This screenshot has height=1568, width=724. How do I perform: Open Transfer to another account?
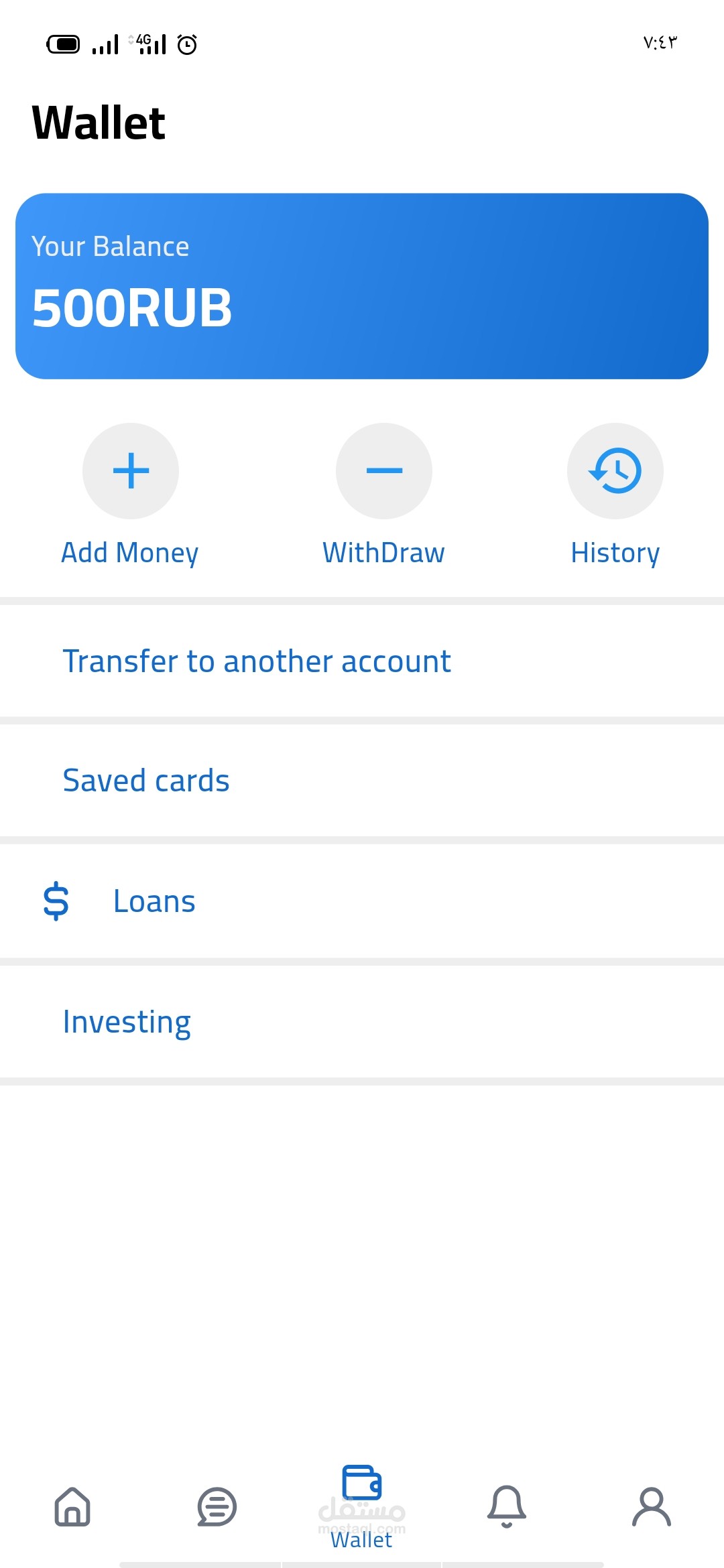(x=362, y=661)
